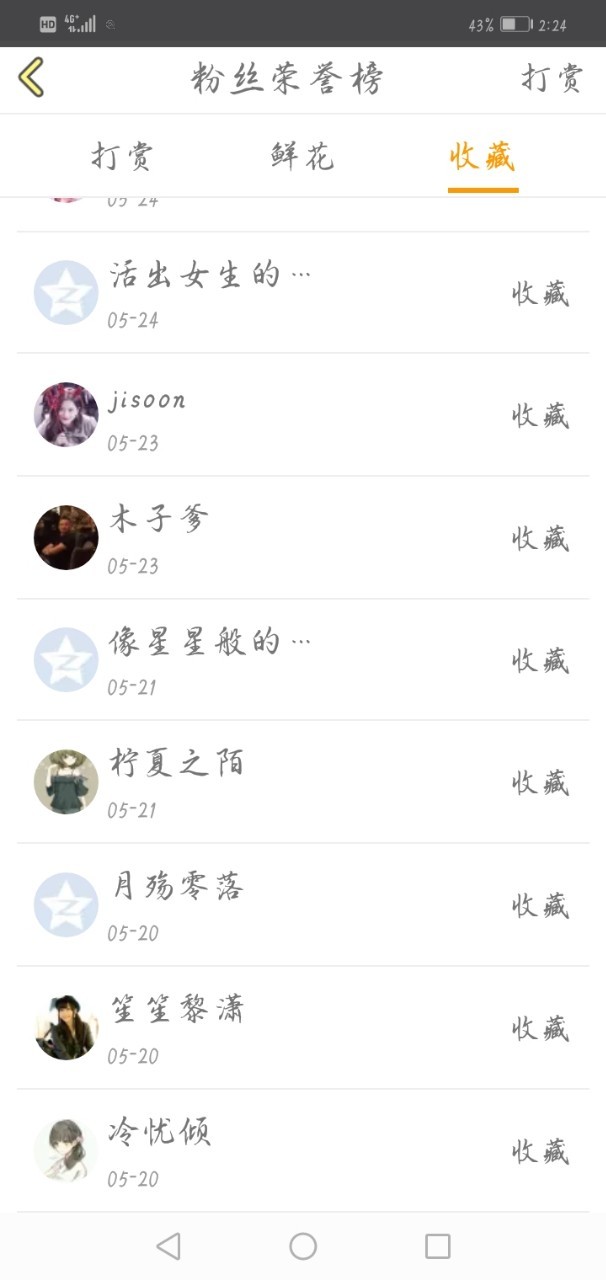Go to the home screen
The height and width of the screenshot is (1280, 606).
point(303,1246)
